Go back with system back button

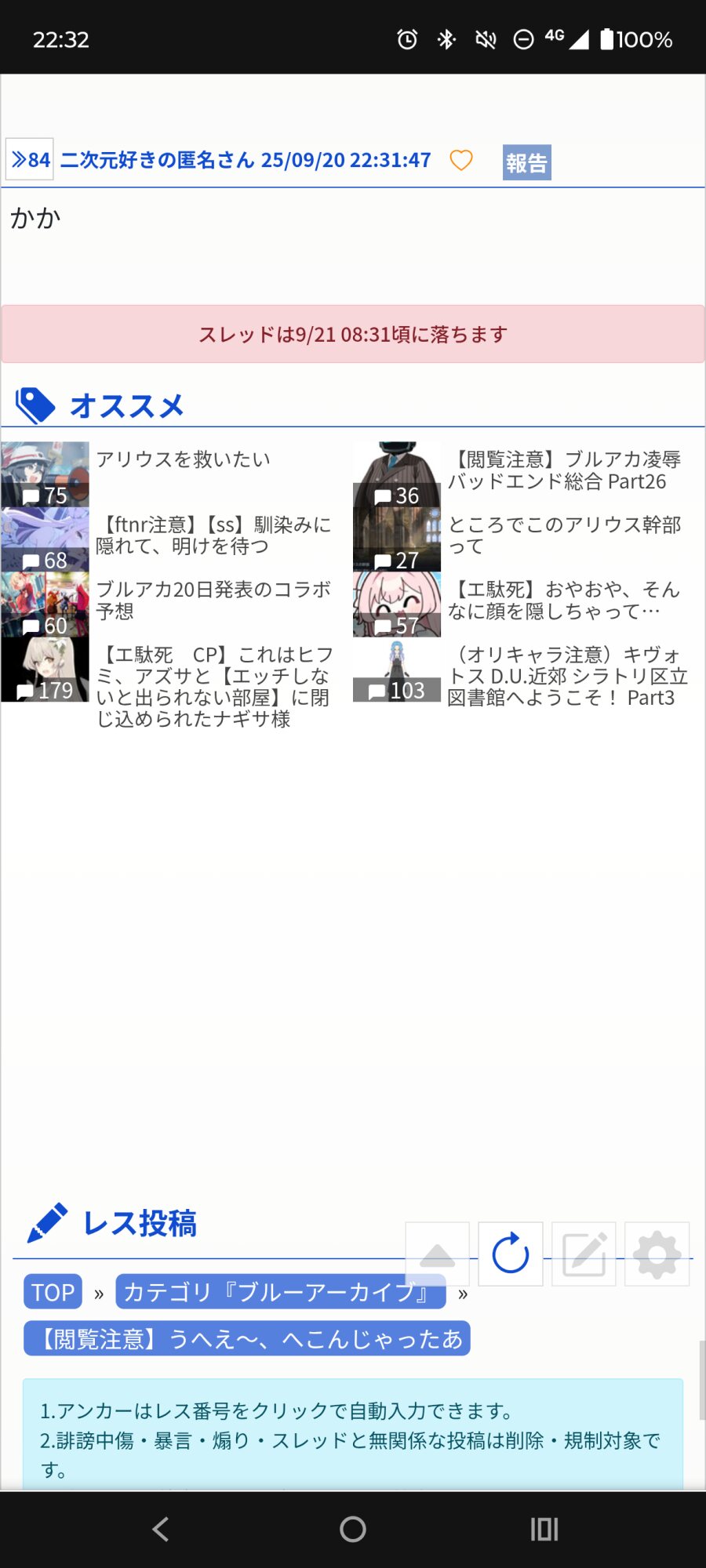[x=161, y=1529]
